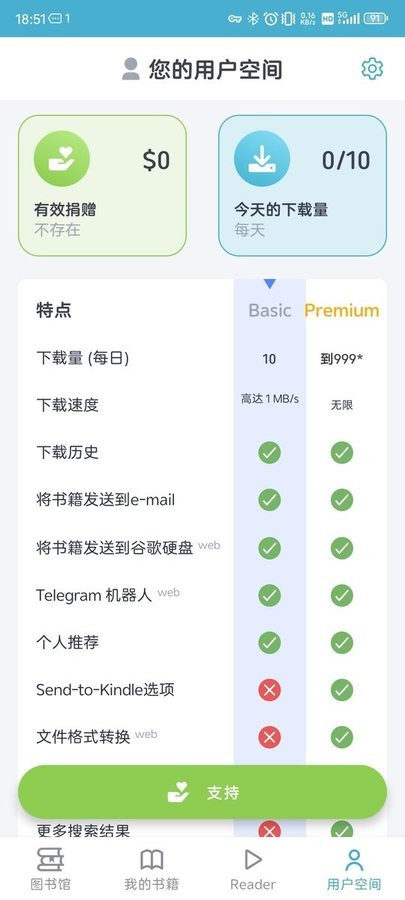Open the 有效捐赠 donation card
The height and width of the screenshot is (900, 405).
coord(102,185)
